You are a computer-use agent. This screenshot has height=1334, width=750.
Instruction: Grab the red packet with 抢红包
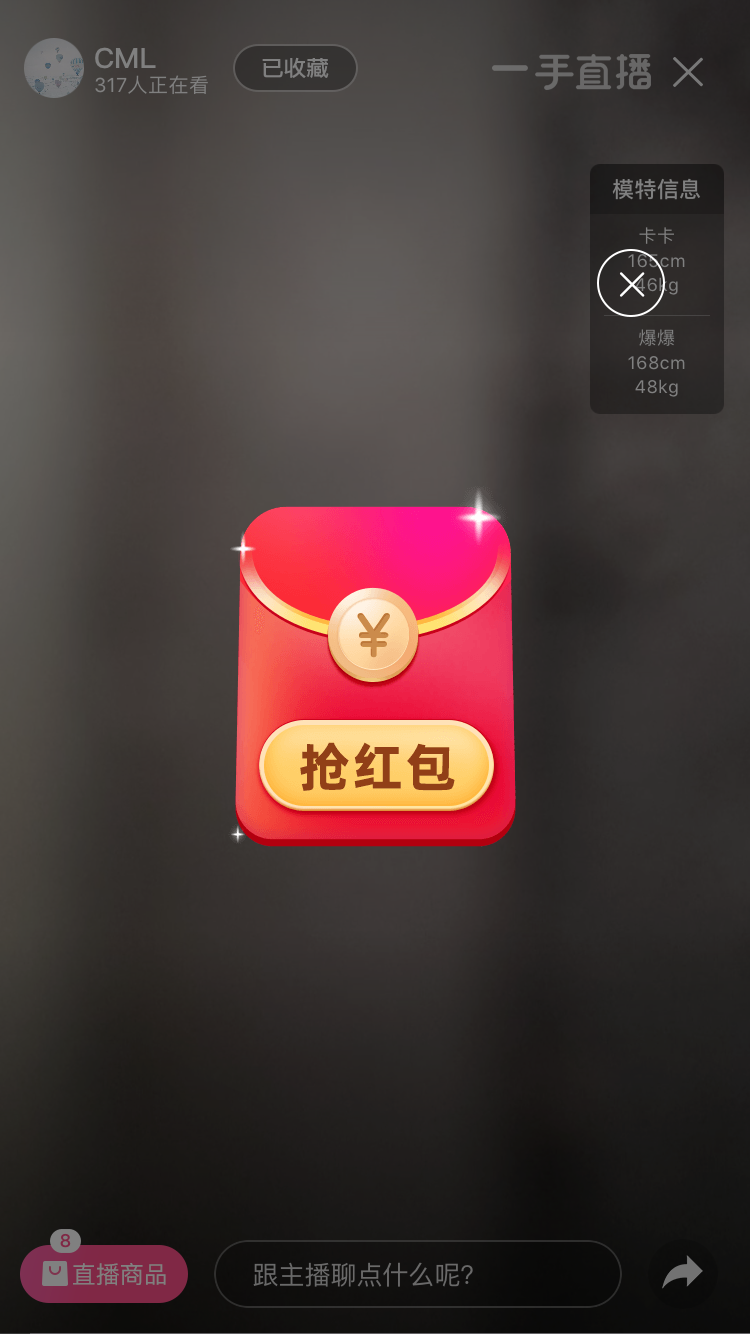376,766
